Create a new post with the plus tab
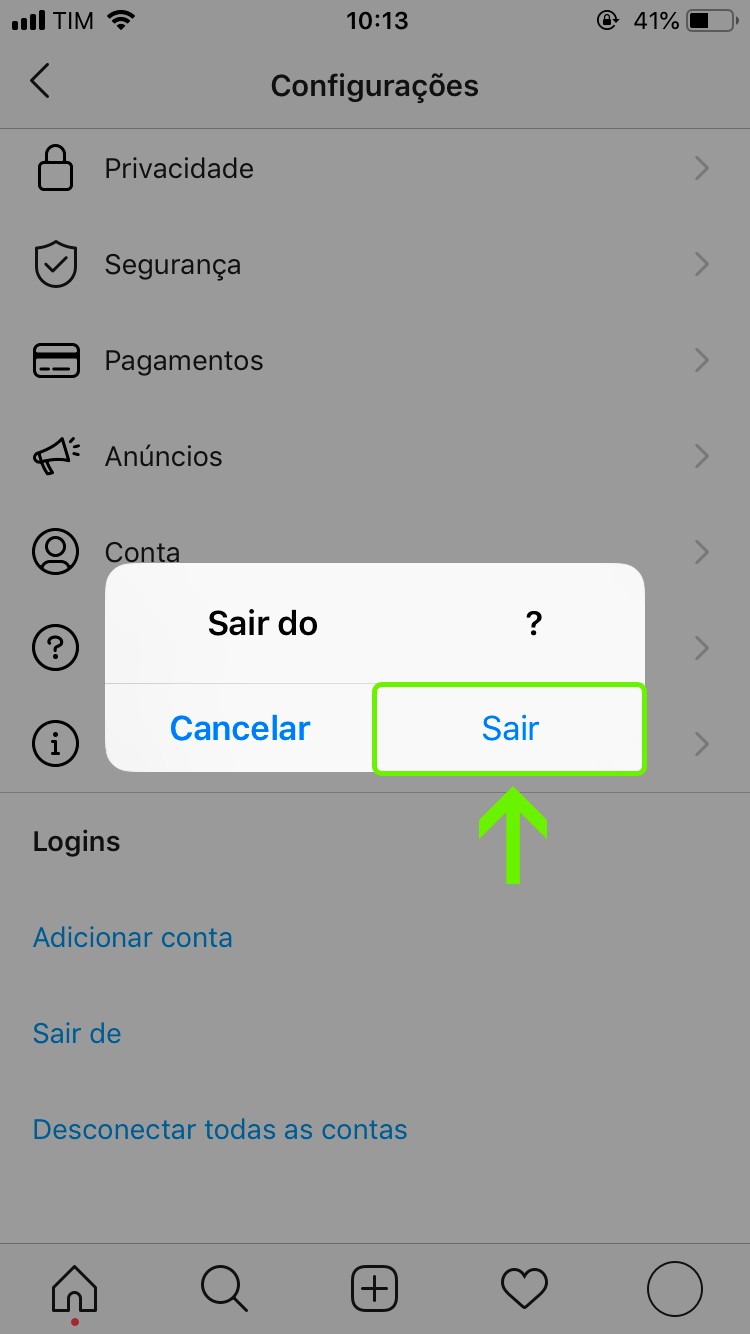Image resolution: width=750 pixels, height=1334 pixels. point(375,1288)
